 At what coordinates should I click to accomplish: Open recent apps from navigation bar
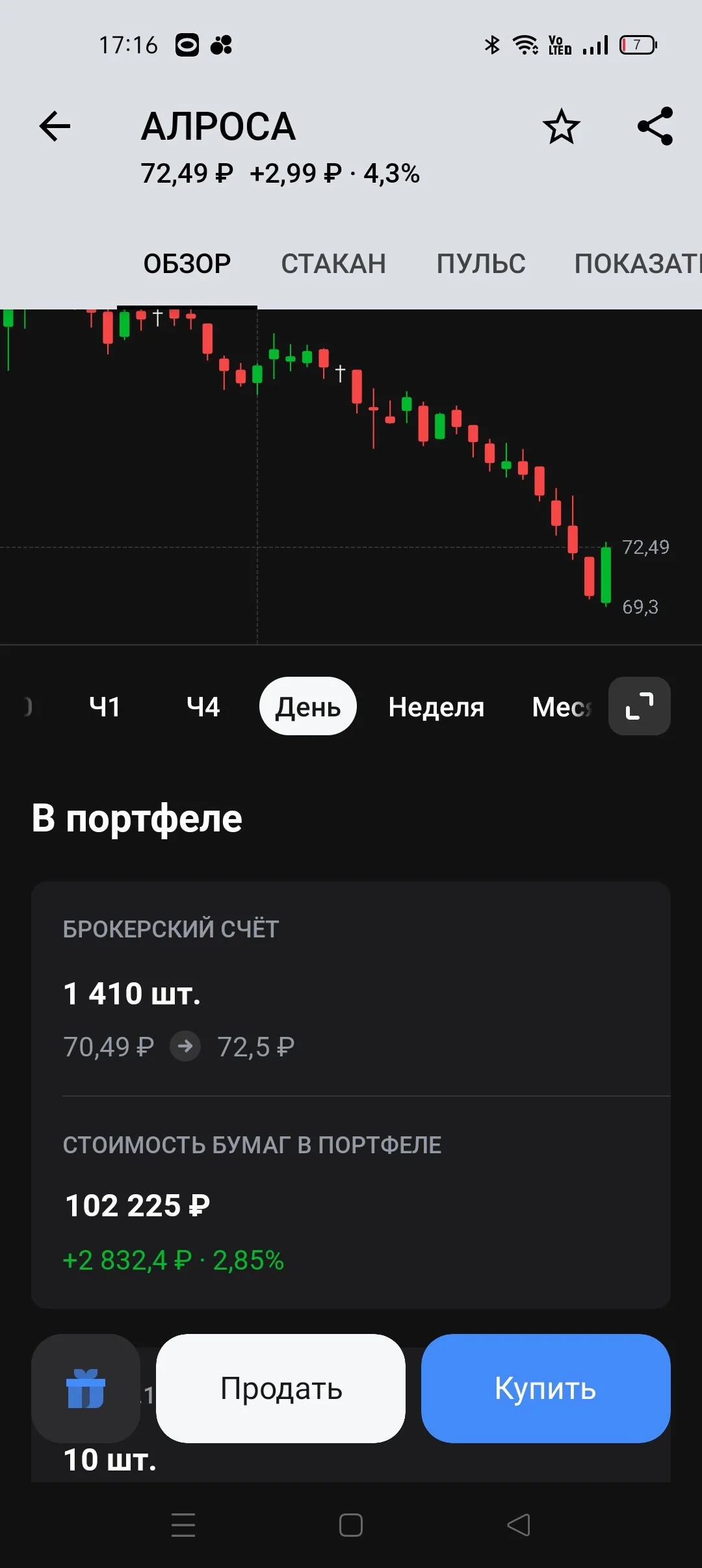click(183, 1525)
